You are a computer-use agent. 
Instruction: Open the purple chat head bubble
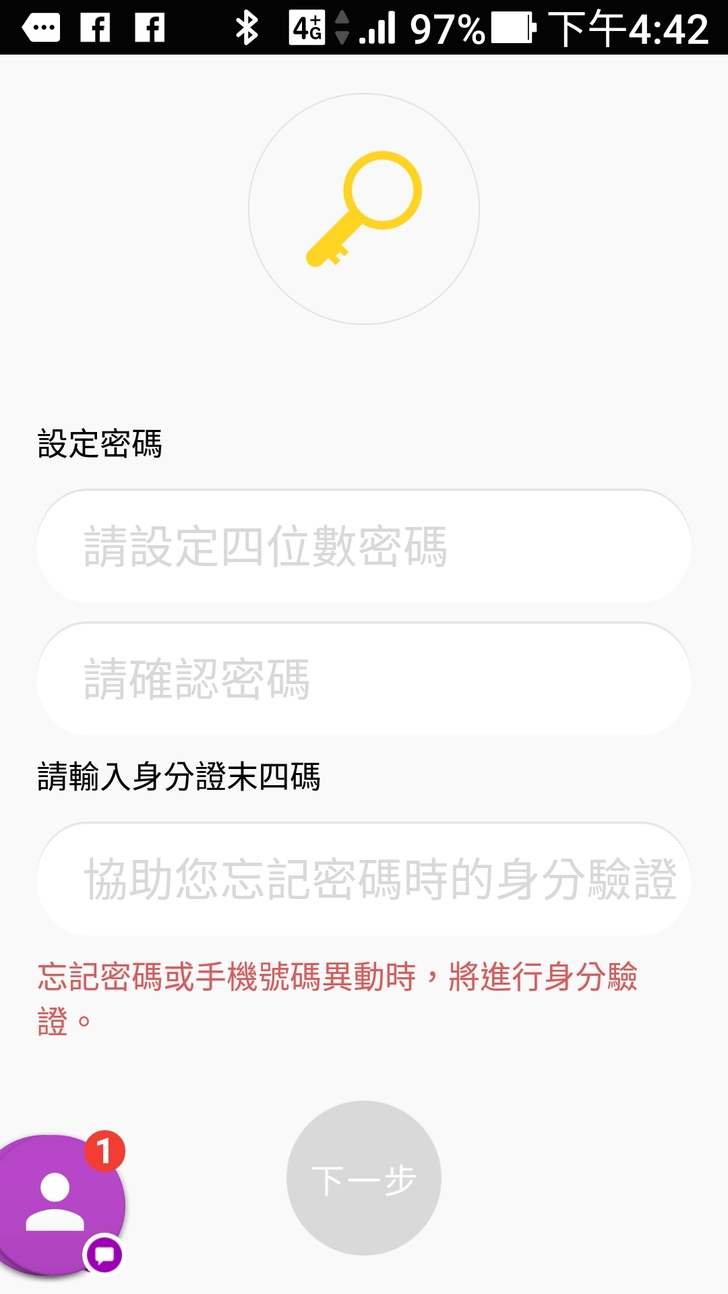coord(58,1205)
